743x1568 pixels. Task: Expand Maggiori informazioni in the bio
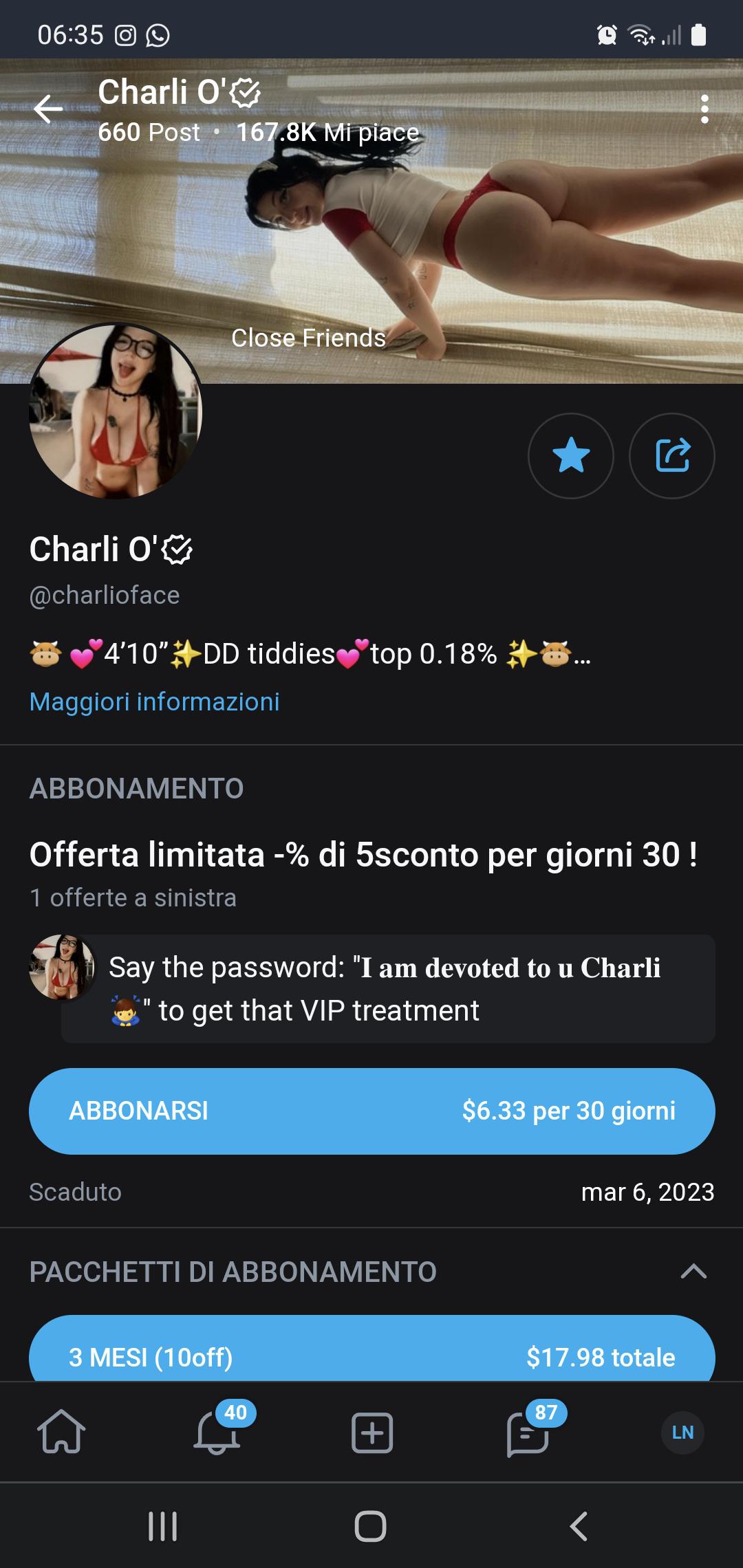pos(154,701)
